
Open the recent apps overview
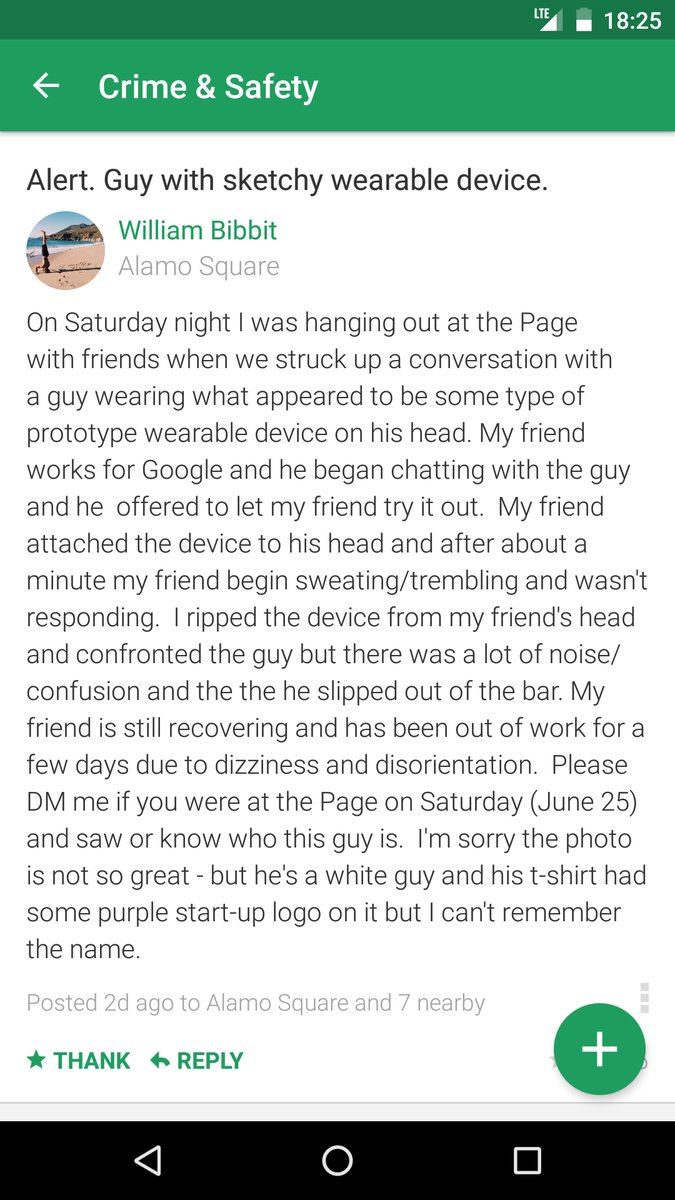[x=527, y=1160]
